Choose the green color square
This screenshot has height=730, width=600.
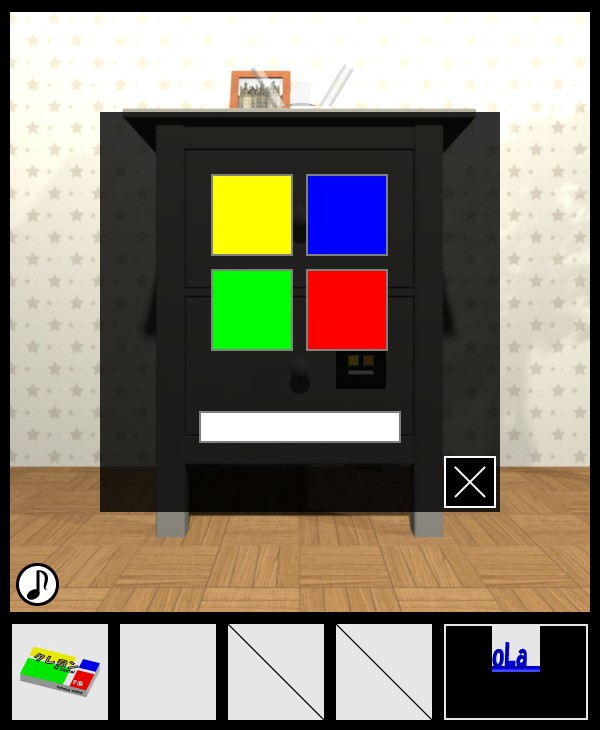point(252,310)
